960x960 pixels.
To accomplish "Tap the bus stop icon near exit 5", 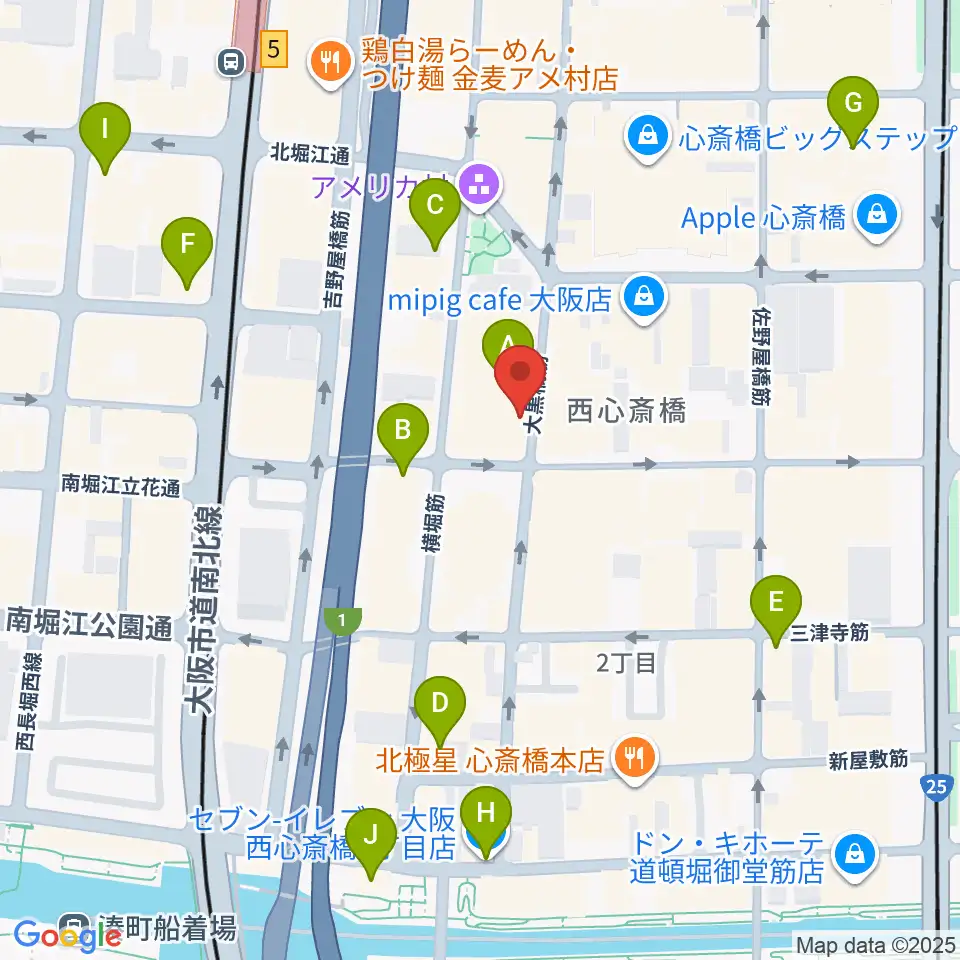I will 231,61.
